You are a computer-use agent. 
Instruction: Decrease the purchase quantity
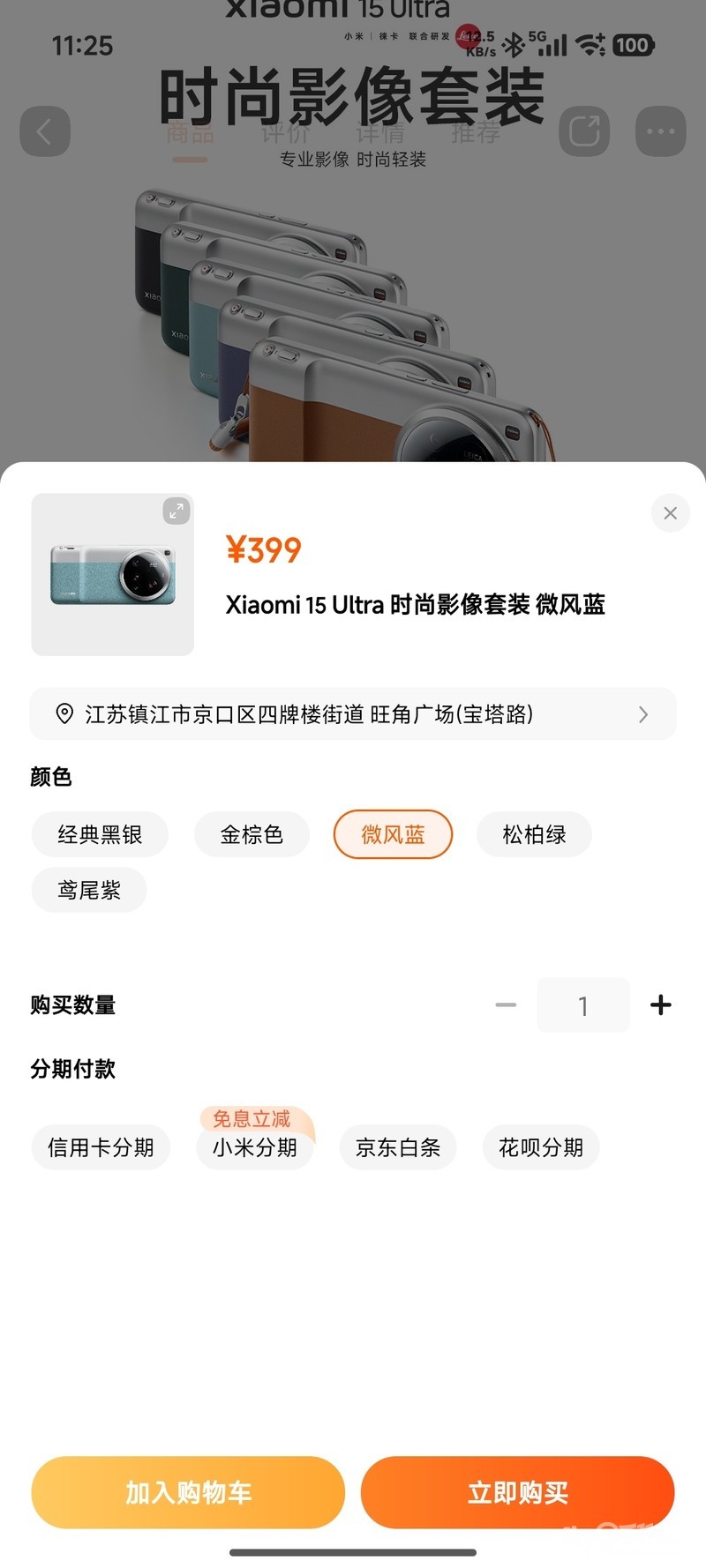[506, 1004]
